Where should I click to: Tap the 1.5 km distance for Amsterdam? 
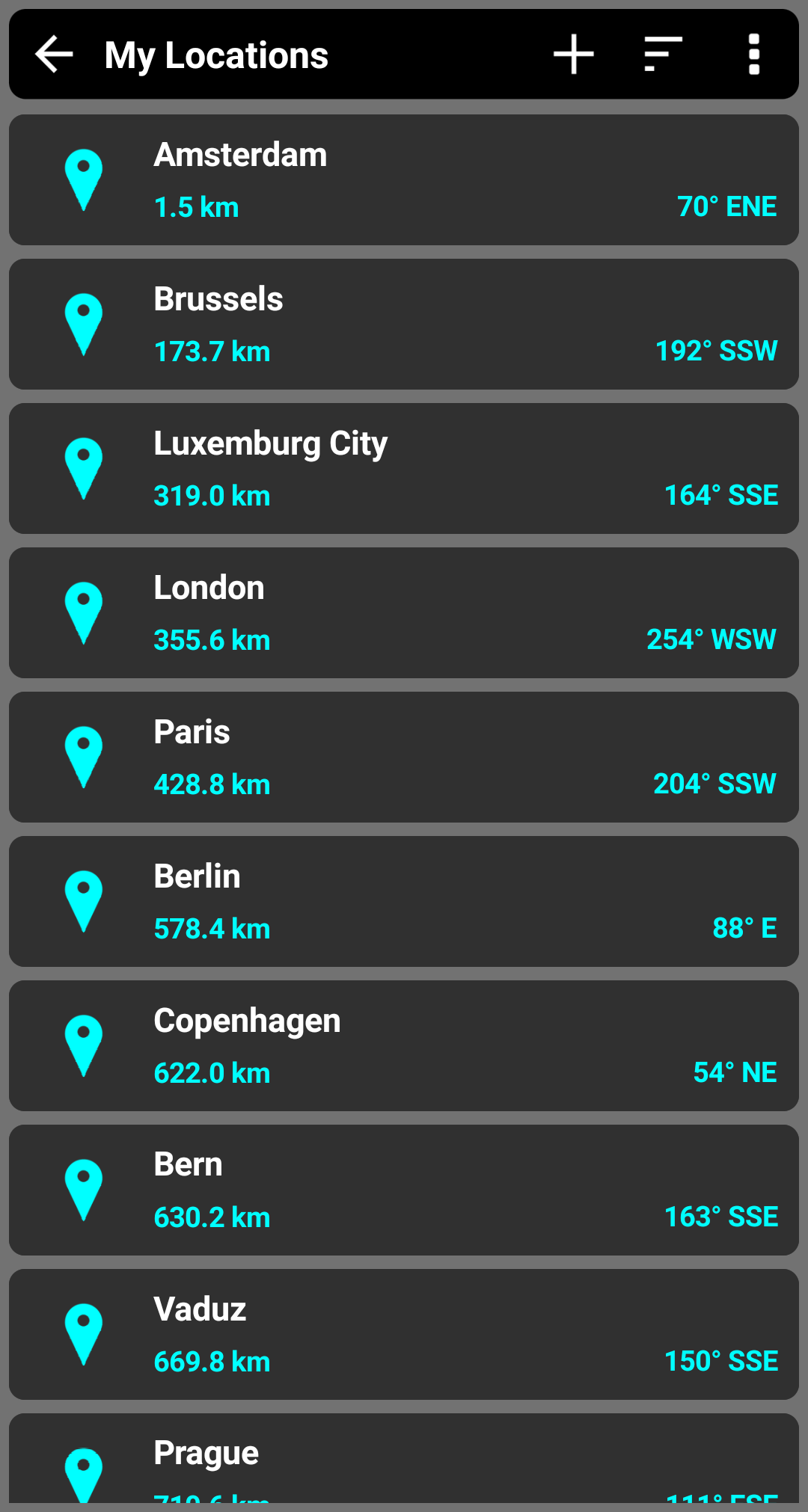[x=195, y=206]
